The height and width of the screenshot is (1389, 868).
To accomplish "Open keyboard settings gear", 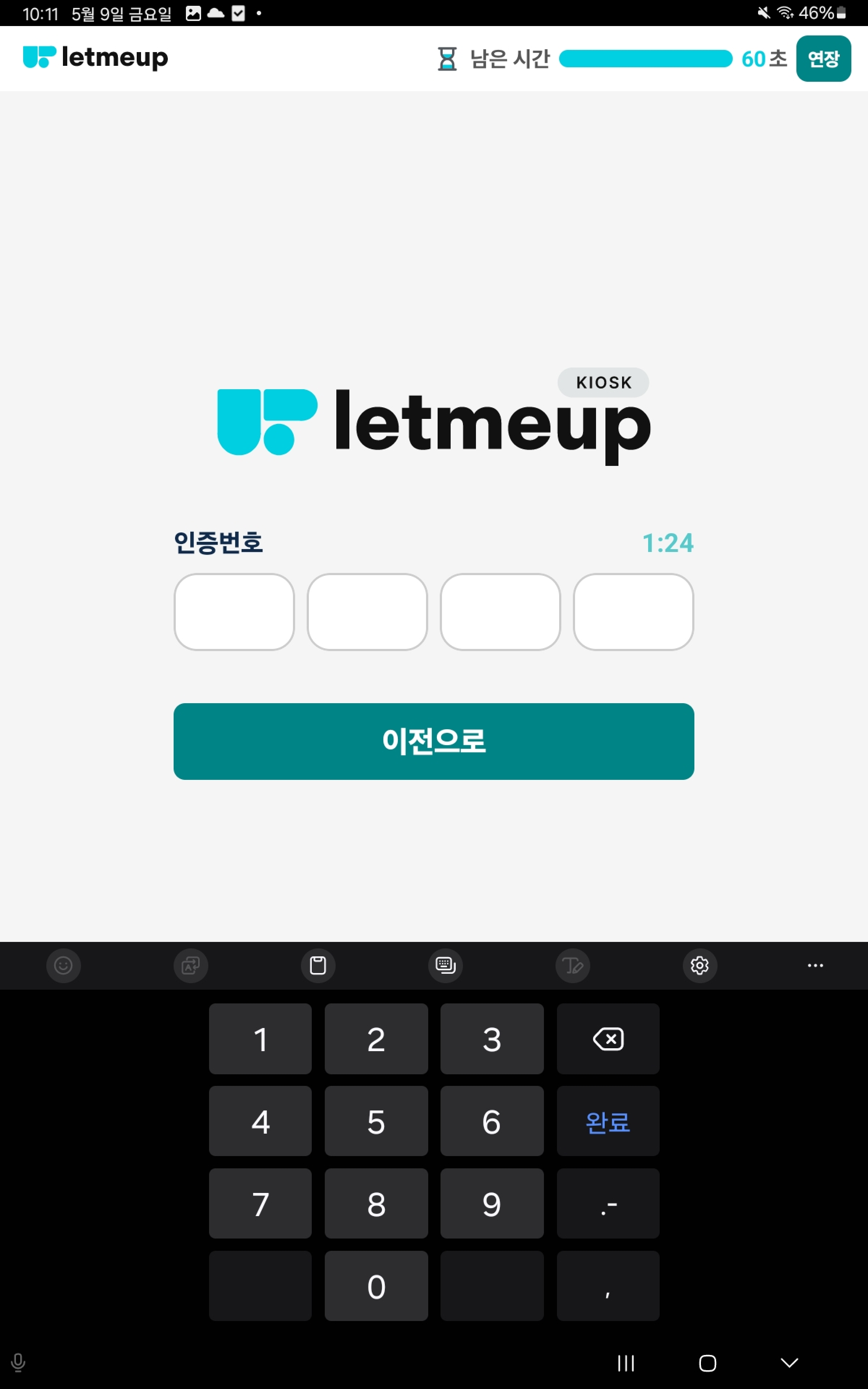I will tap(699, 965).
